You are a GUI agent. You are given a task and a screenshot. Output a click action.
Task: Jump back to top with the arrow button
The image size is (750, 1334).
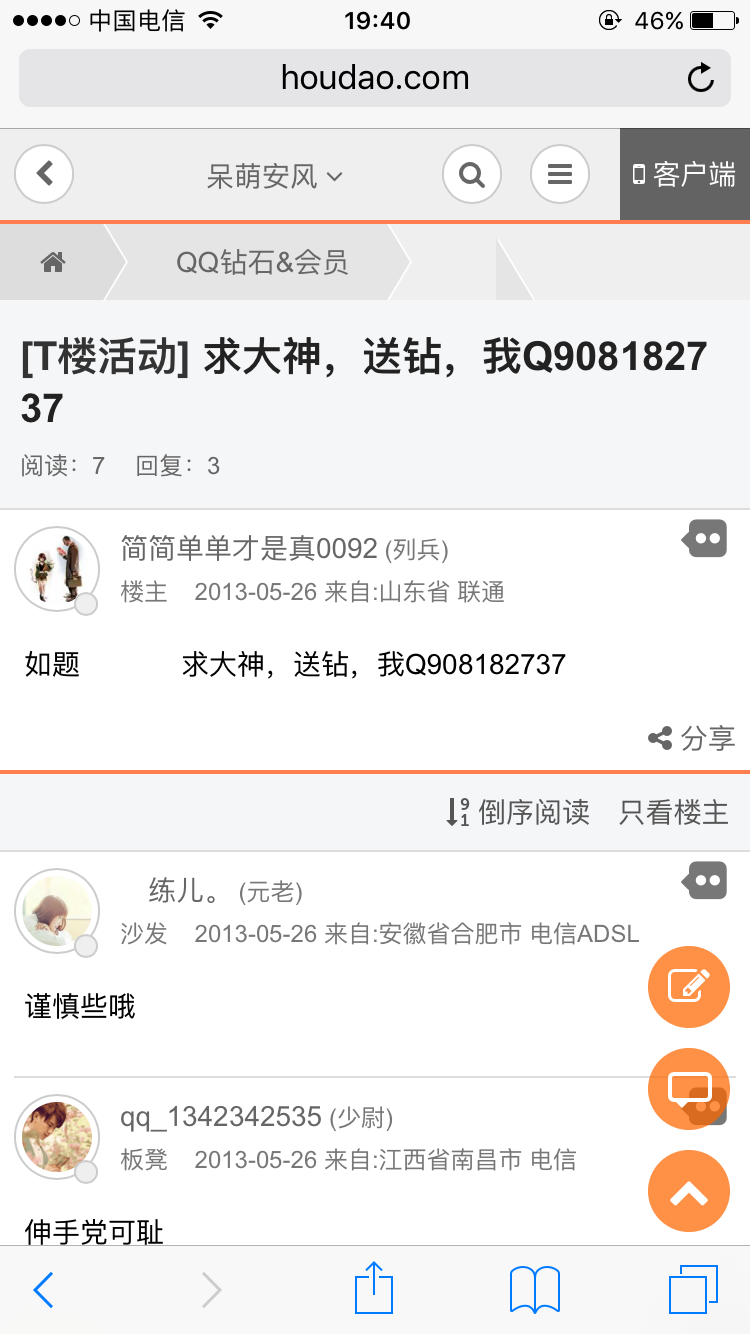tap(689, 1192)
